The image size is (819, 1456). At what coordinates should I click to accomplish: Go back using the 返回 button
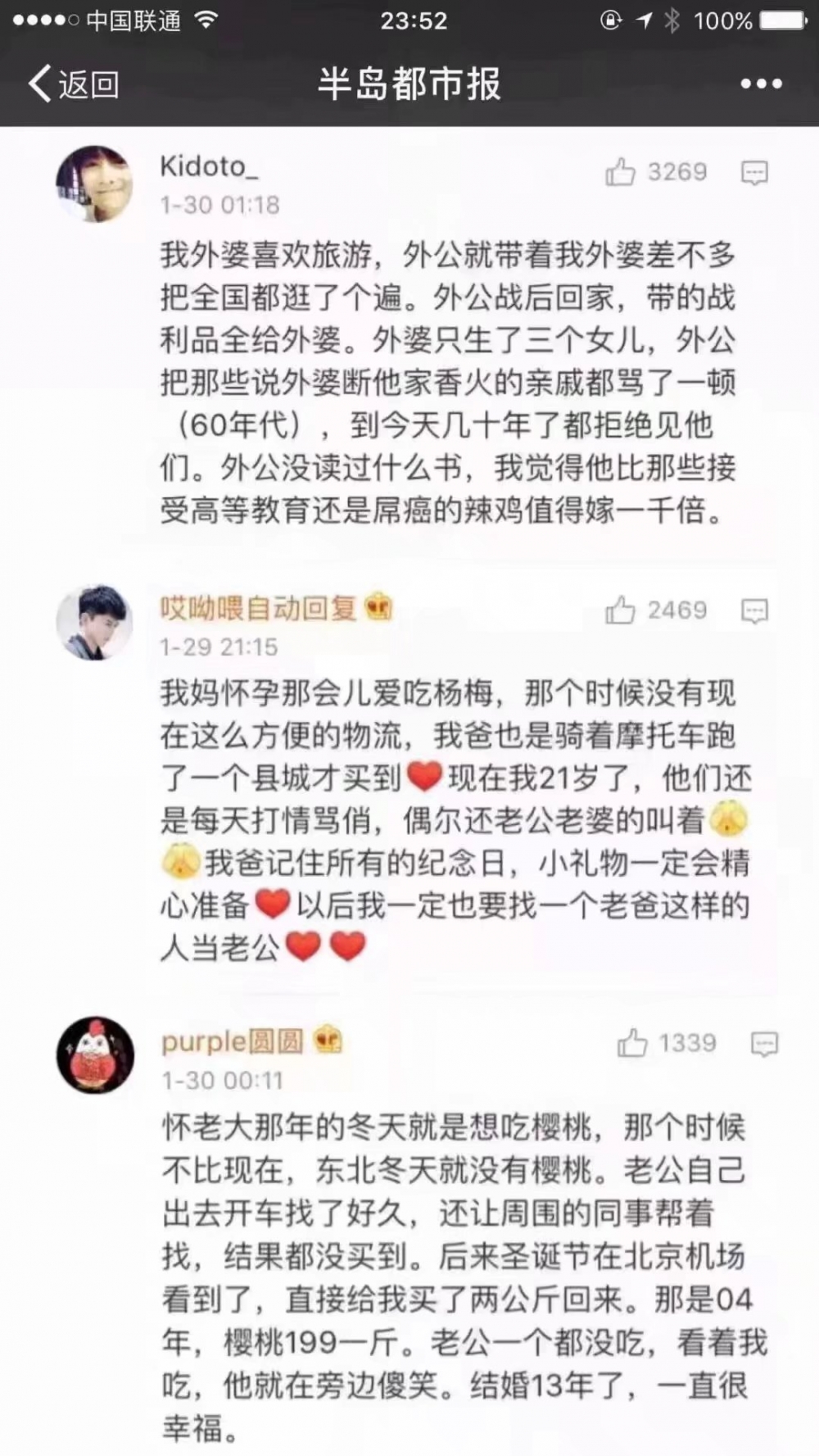pyautogui.click(x=74, y=84)
